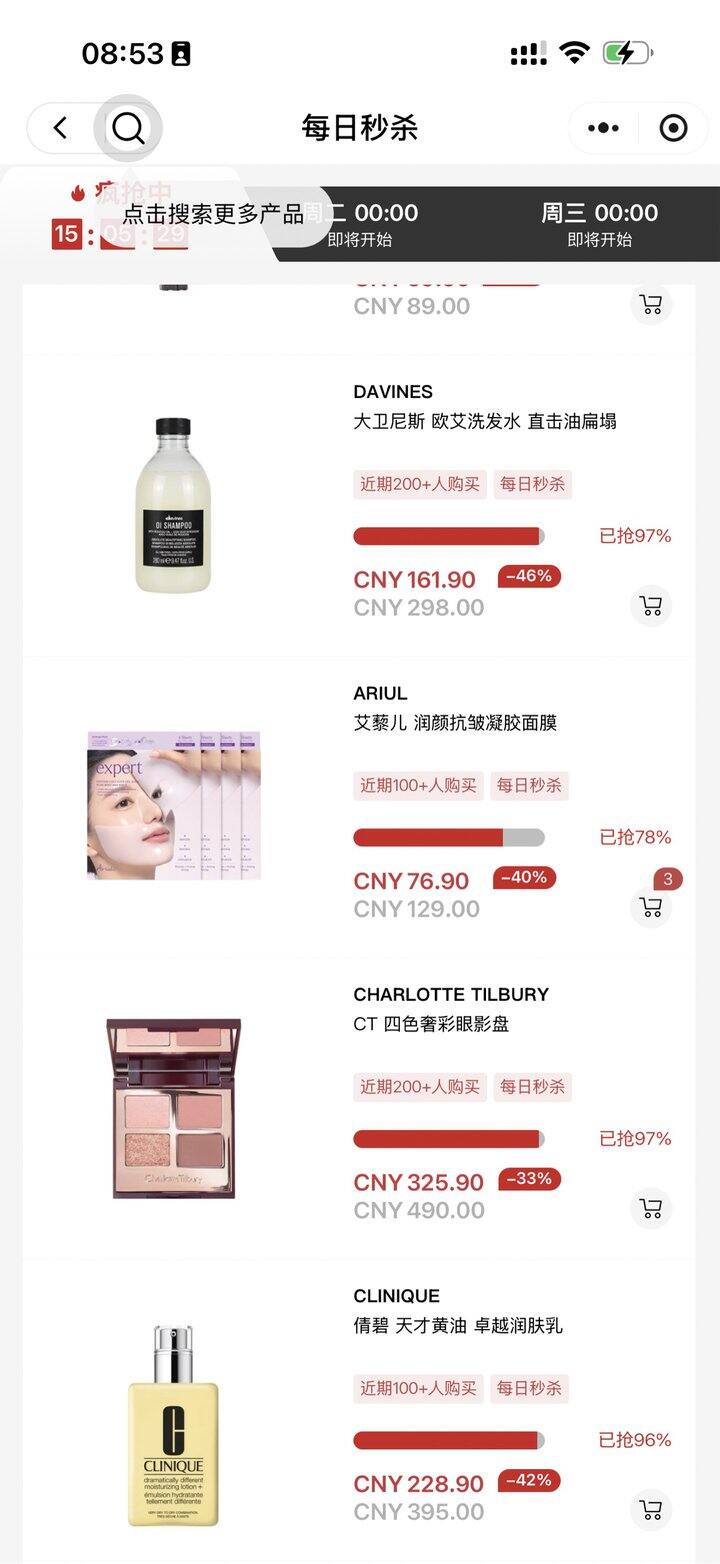Screen dimensions: 720x1564
Task: Add Ariul 凝胶面膜 to cart
Action: pyautogui.click(x=651, y=907)
